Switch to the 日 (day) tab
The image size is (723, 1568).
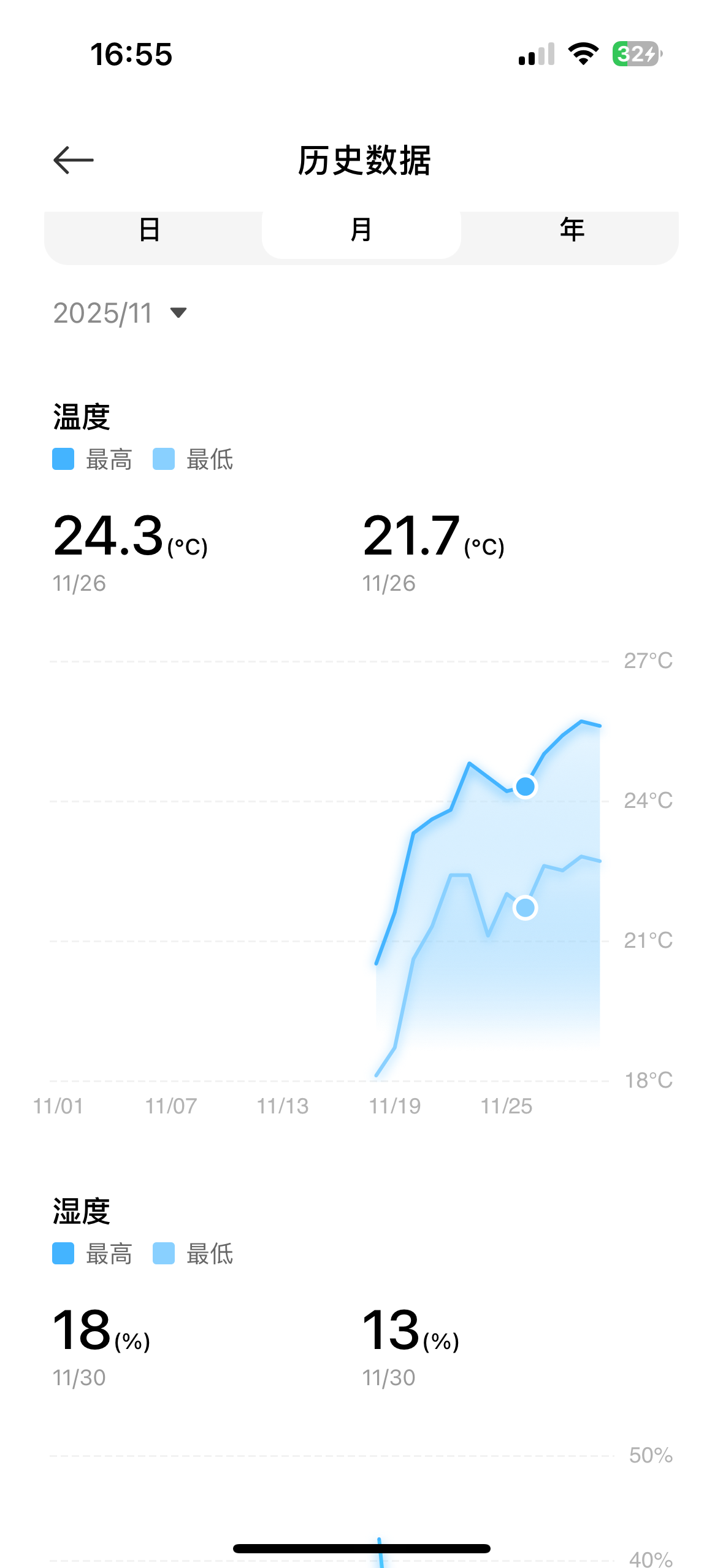pos(150,231)
